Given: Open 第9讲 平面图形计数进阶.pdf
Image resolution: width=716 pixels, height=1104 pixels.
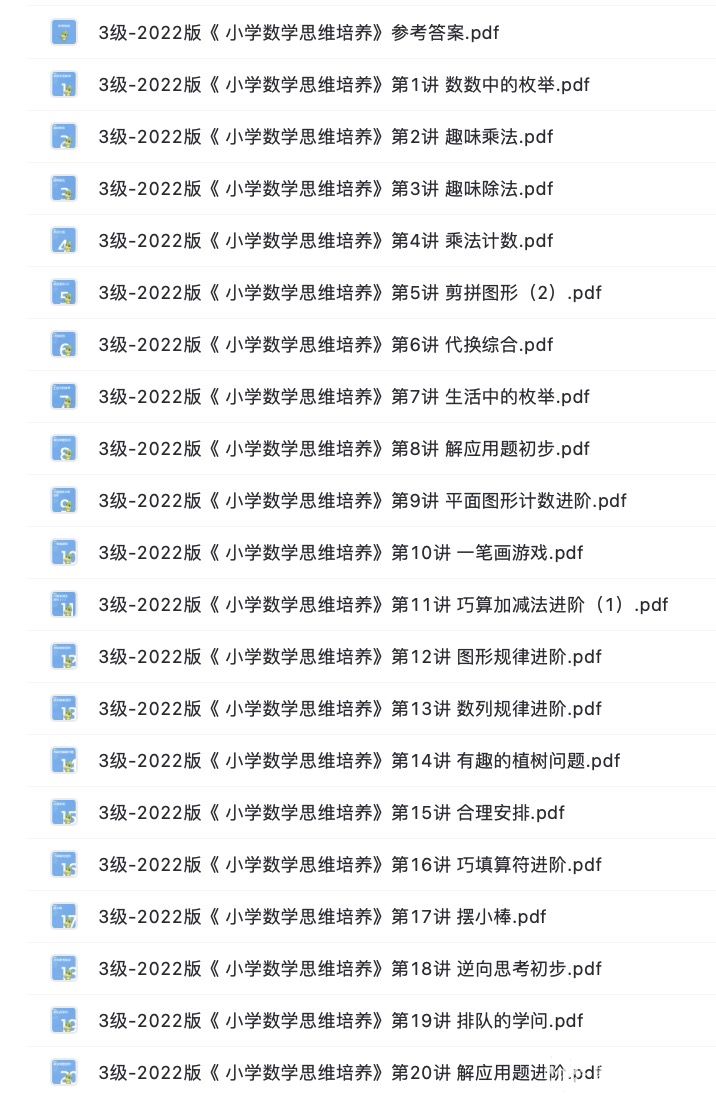Looking at the screenshot, I should tap(362, 501).
